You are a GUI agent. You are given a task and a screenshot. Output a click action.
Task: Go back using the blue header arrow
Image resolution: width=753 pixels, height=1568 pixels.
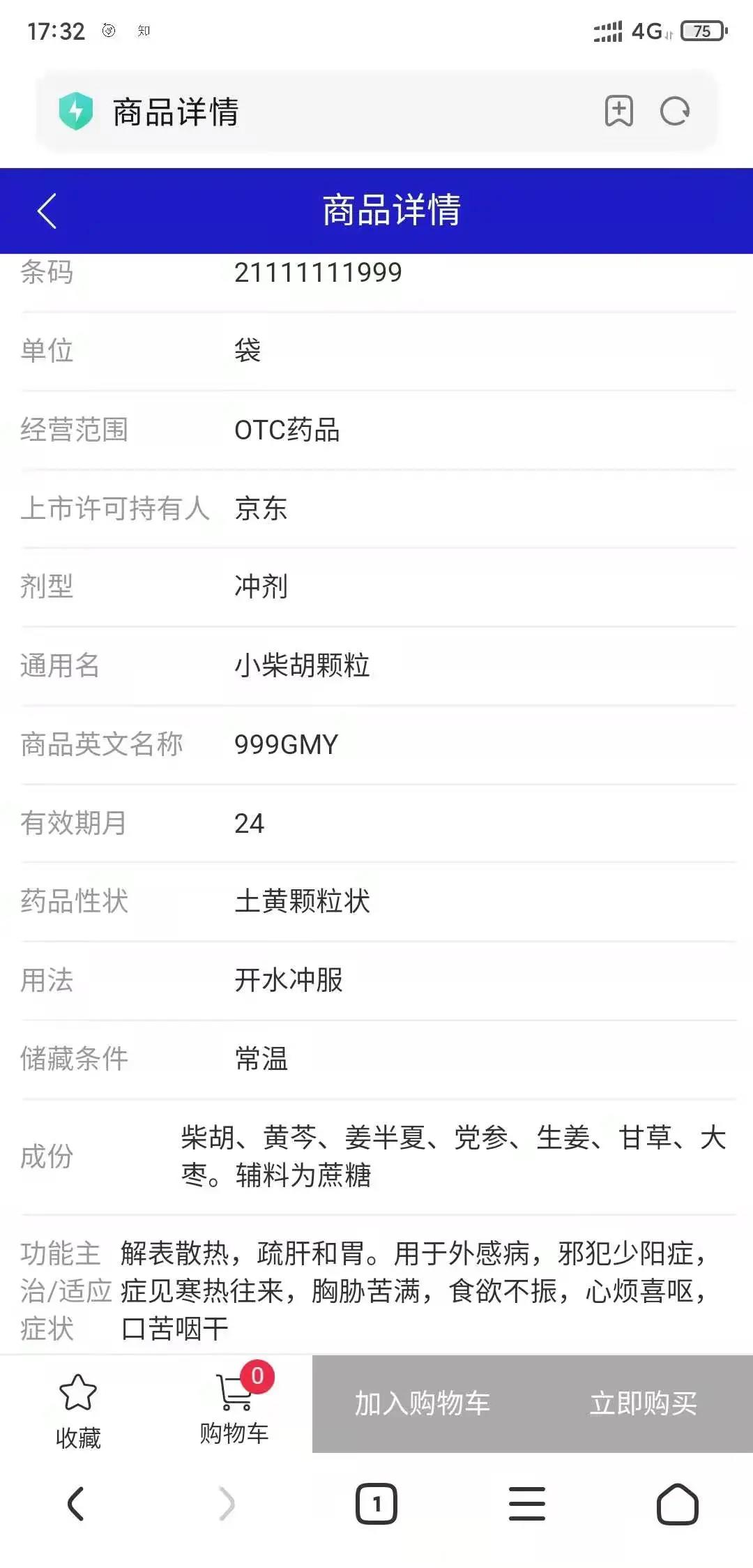[47, 211]
